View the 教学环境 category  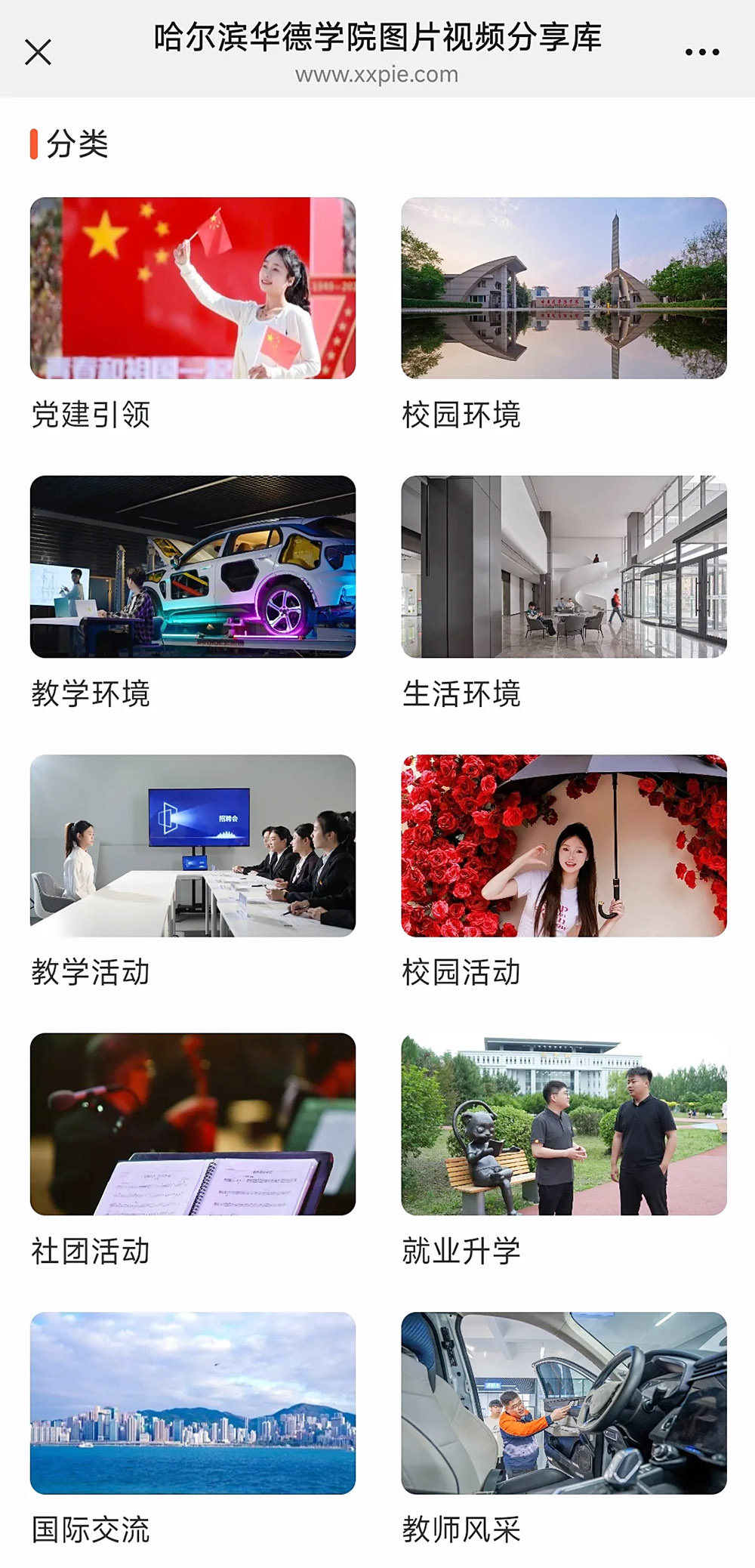tap(193, 566)
